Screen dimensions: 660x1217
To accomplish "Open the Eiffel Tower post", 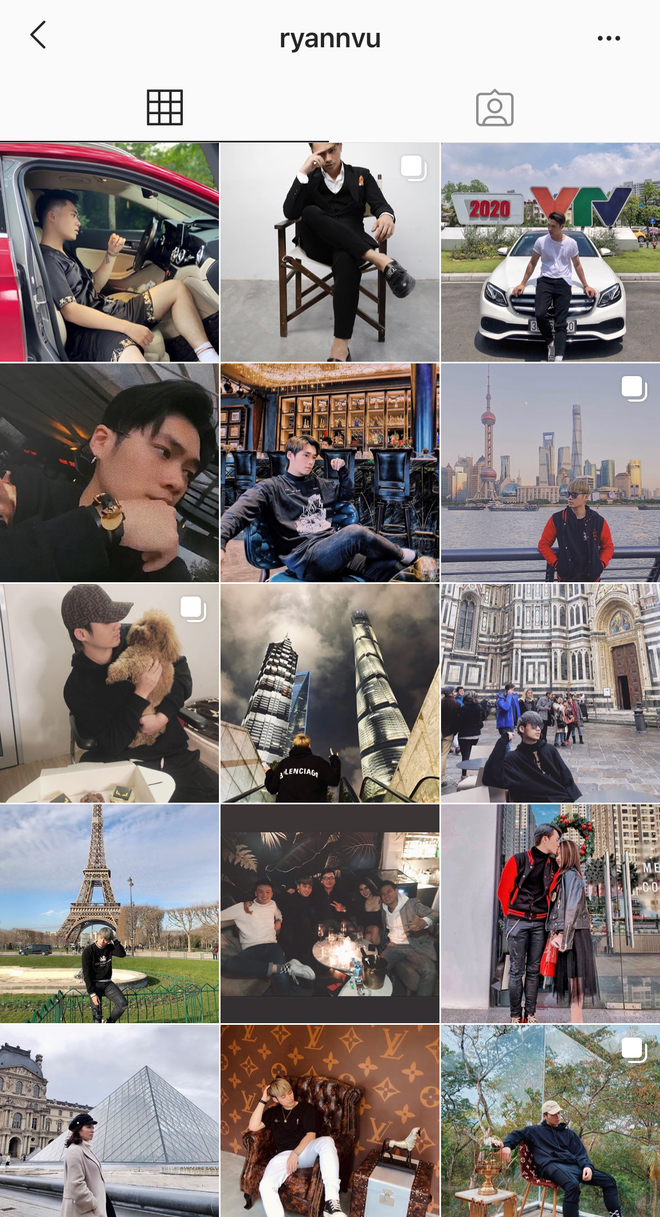I will [109, 913].
